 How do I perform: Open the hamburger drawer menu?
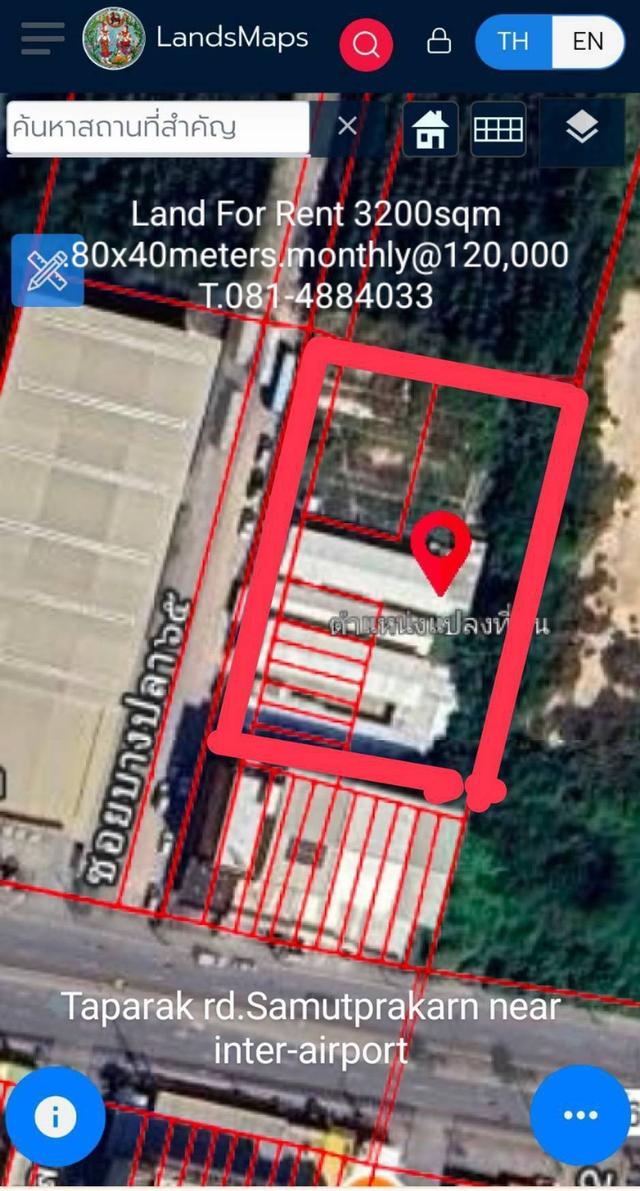42,40
